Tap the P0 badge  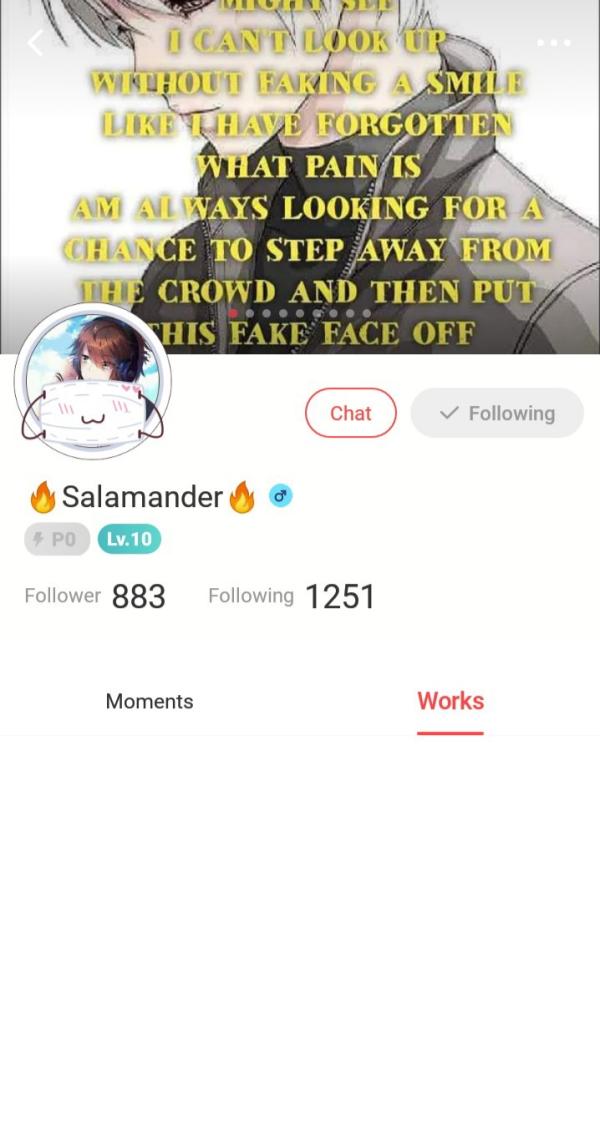[x=57, y=539]
